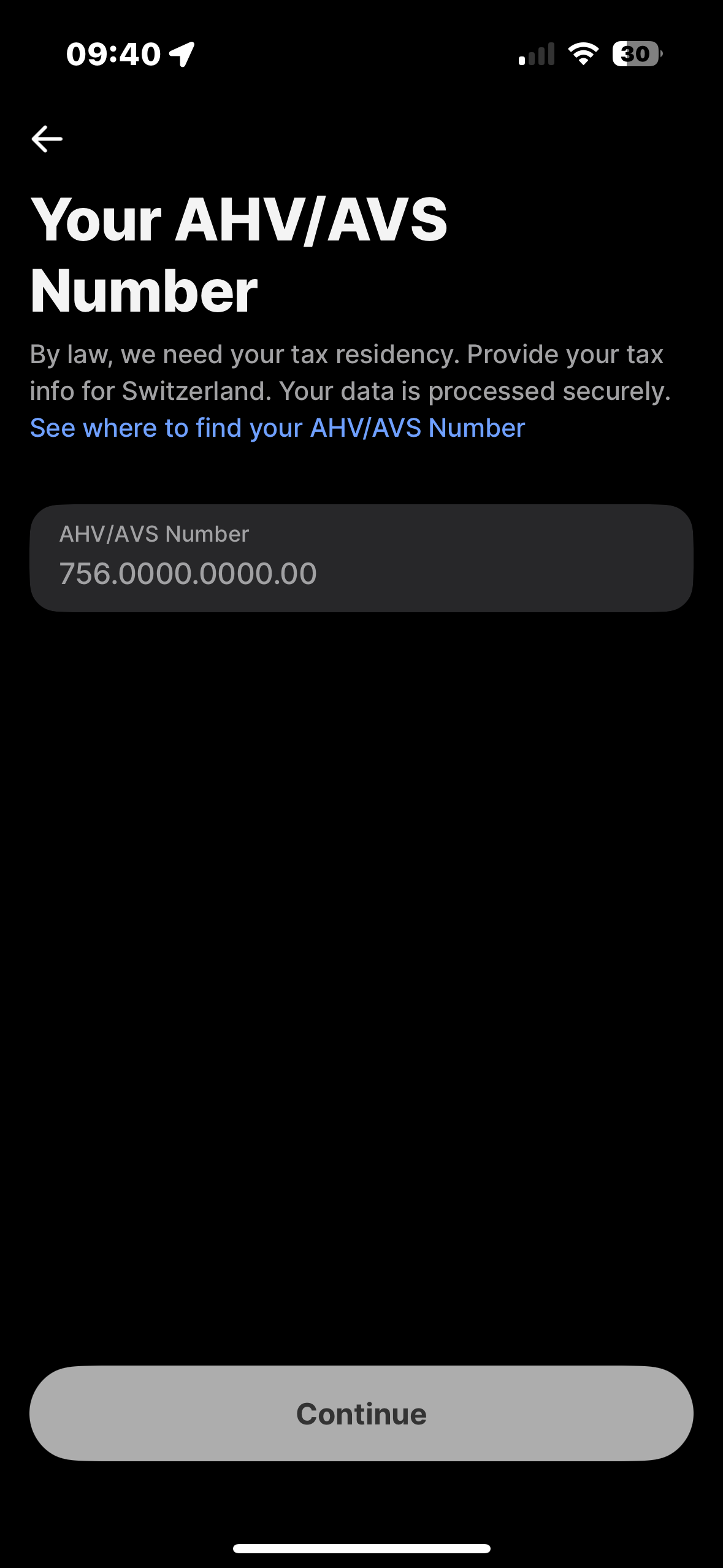Screen dimensions: 723x1568
Task: Open the link to find your AHV/AVS Number
Action: point(277,428)
